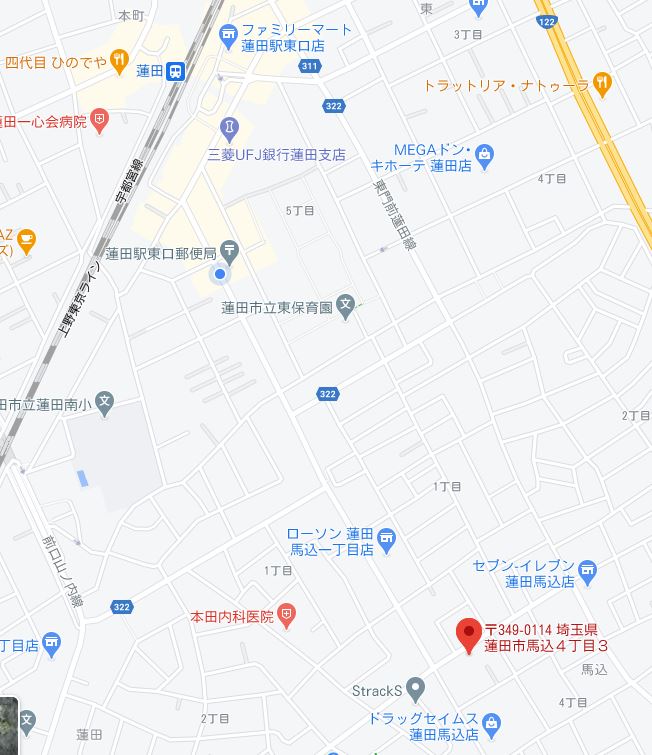Select the 蓮田市立東保育園 school marker
The height and width of the screenshot is (755, 652).
click(346, 307)
